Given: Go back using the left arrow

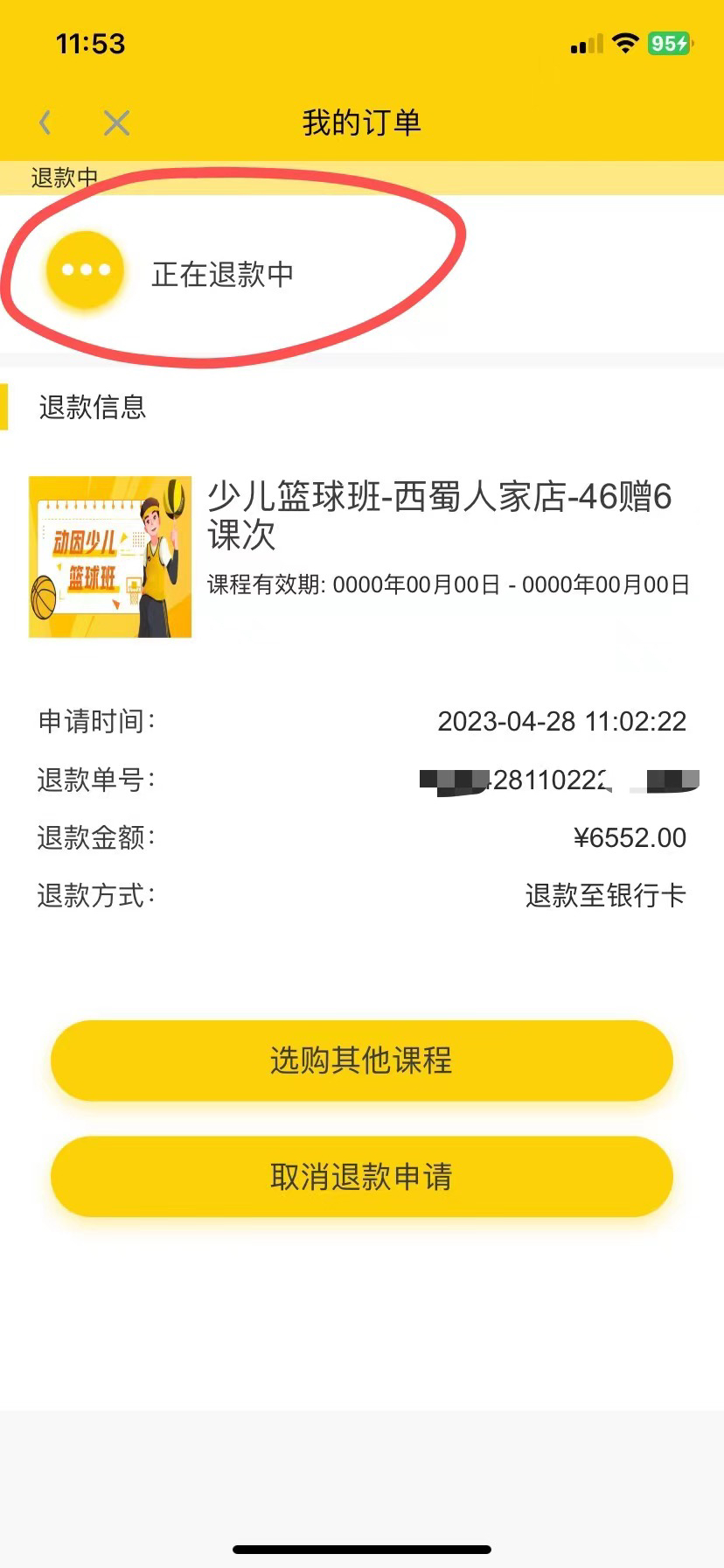Looking at the screenshot, I should tap(45, 122).
